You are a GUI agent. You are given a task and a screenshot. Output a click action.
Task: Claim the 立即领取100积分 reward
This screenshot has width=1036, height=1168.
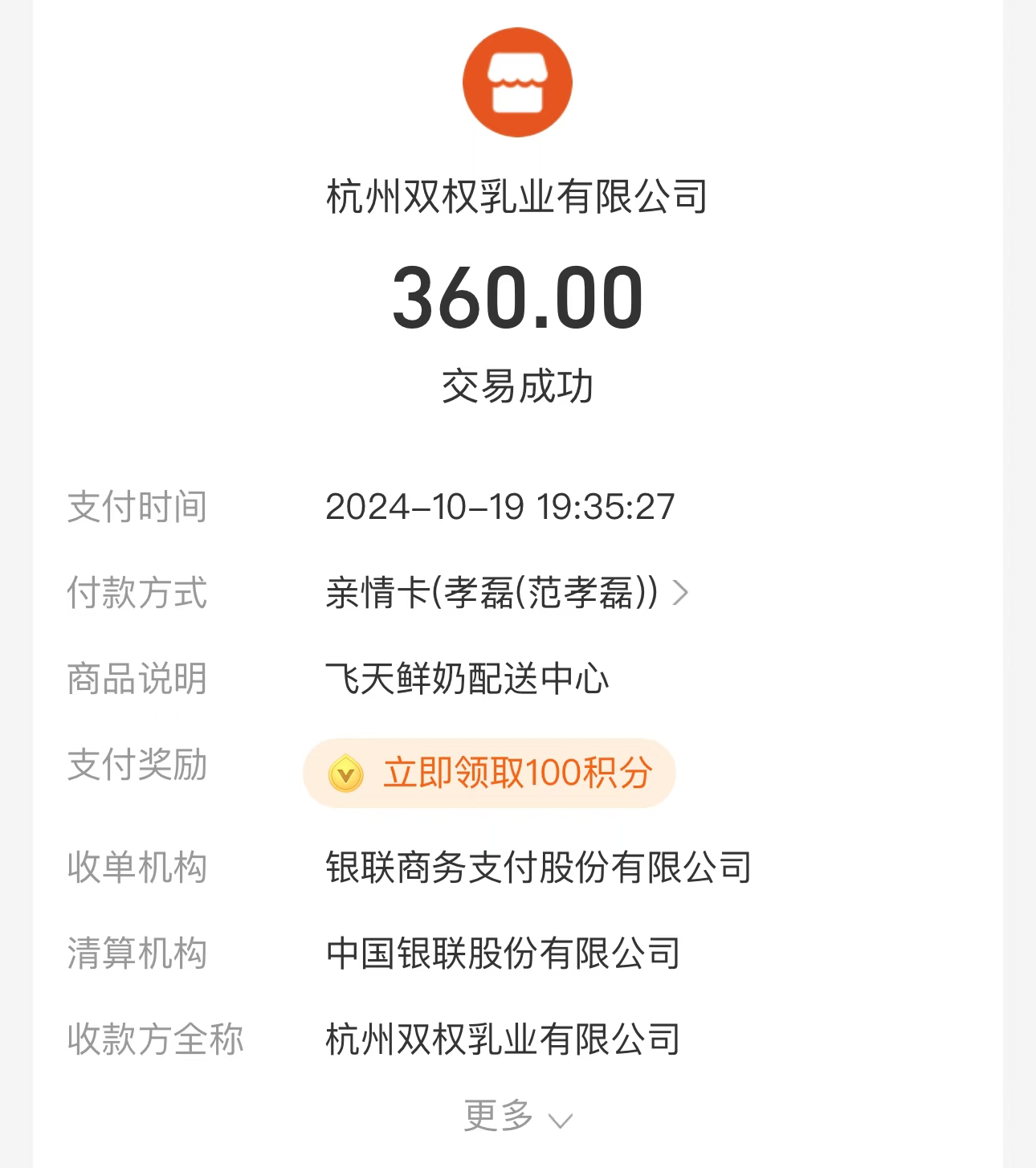pos(489,773)
